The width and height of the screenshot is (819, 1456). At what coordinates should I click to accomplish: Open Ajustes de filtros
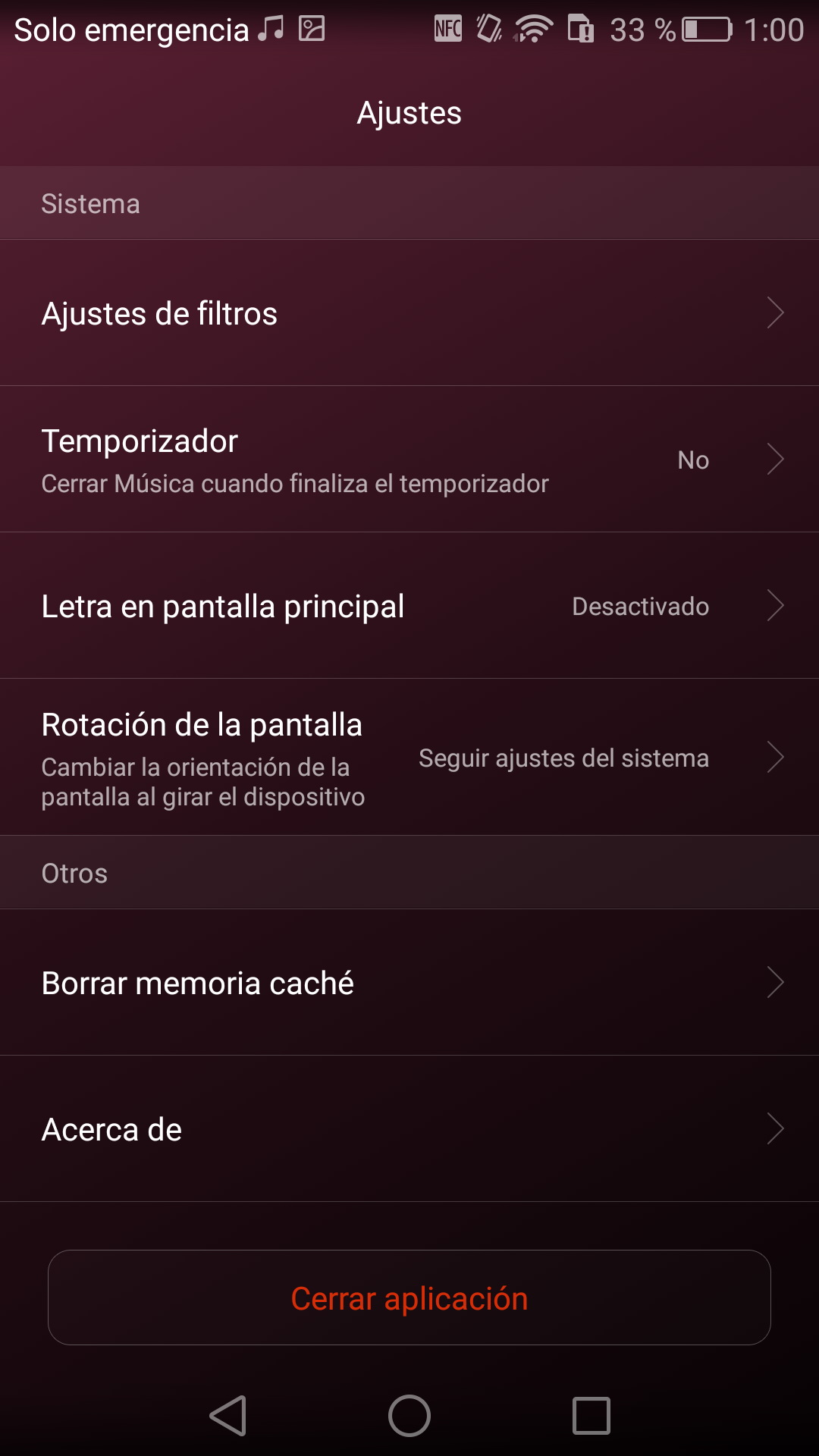pyautogui.click(x=409, y=313)
